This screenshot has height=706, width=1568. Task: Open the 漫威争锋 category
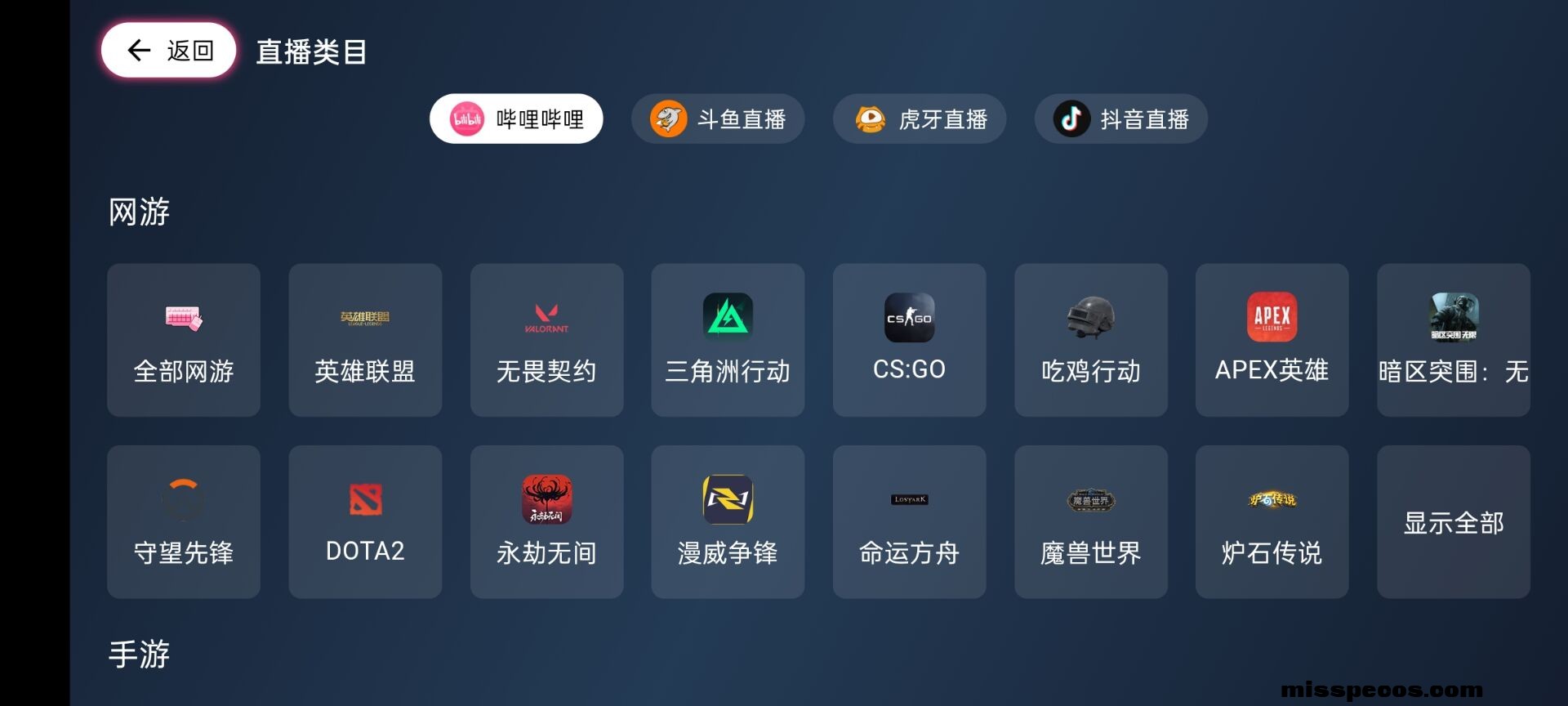pos(728,521)
